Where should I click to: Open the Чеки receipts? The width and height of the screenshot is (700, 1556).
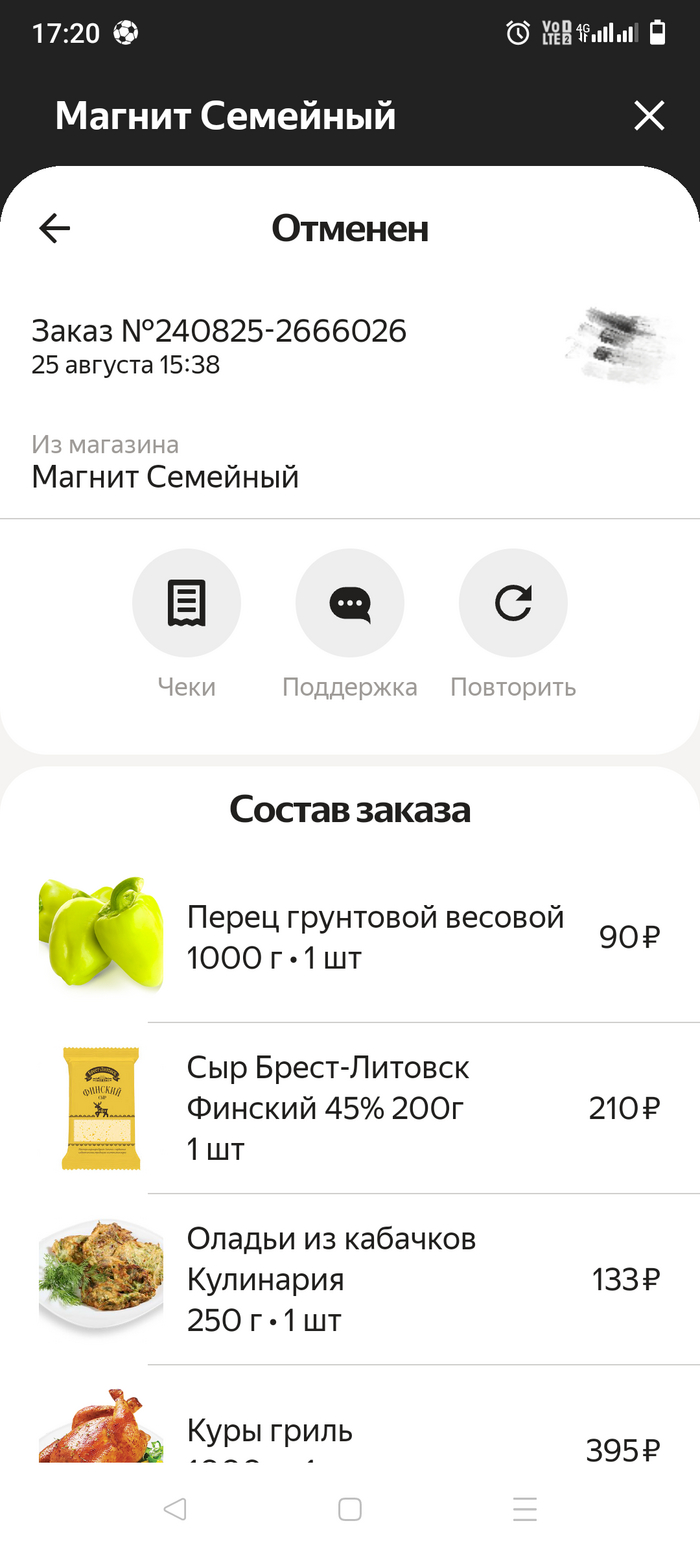point(187,603)
